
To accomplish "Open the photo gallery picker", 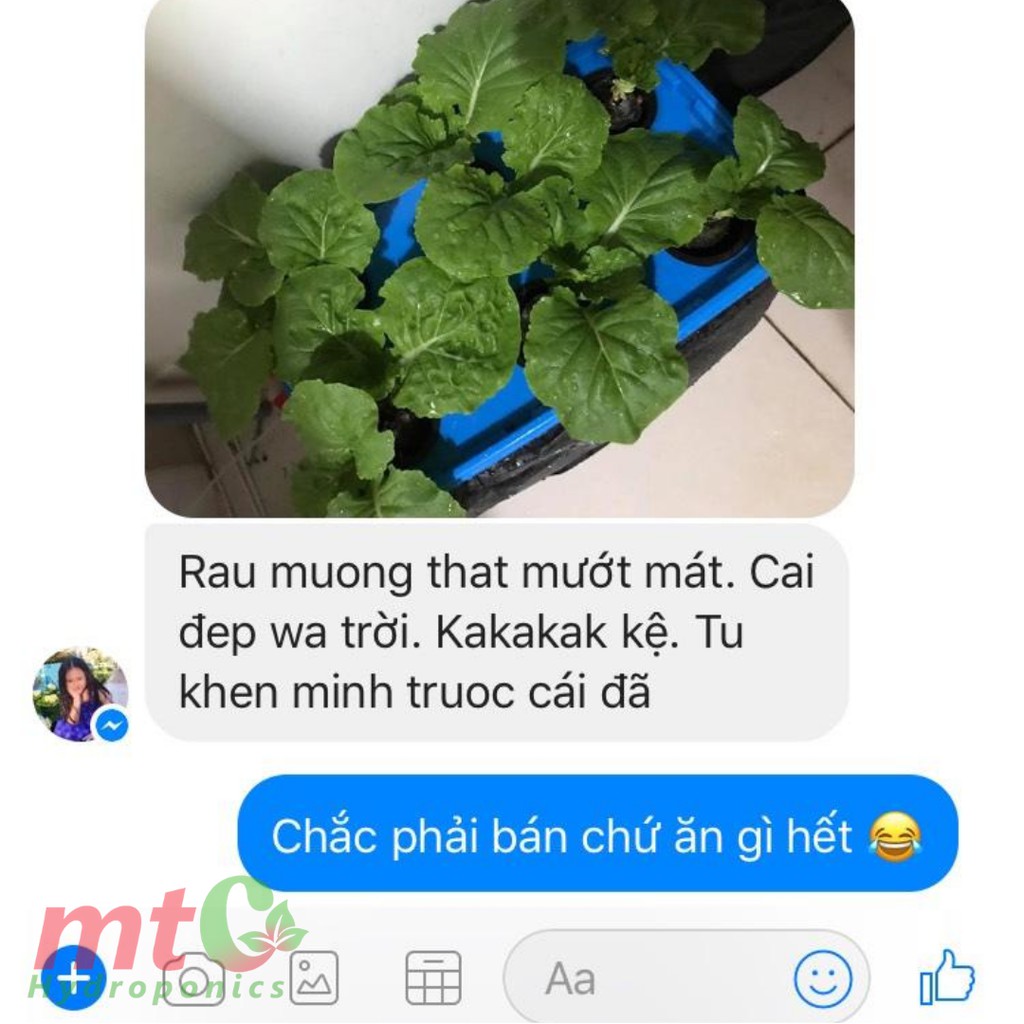I will point(314,977).
